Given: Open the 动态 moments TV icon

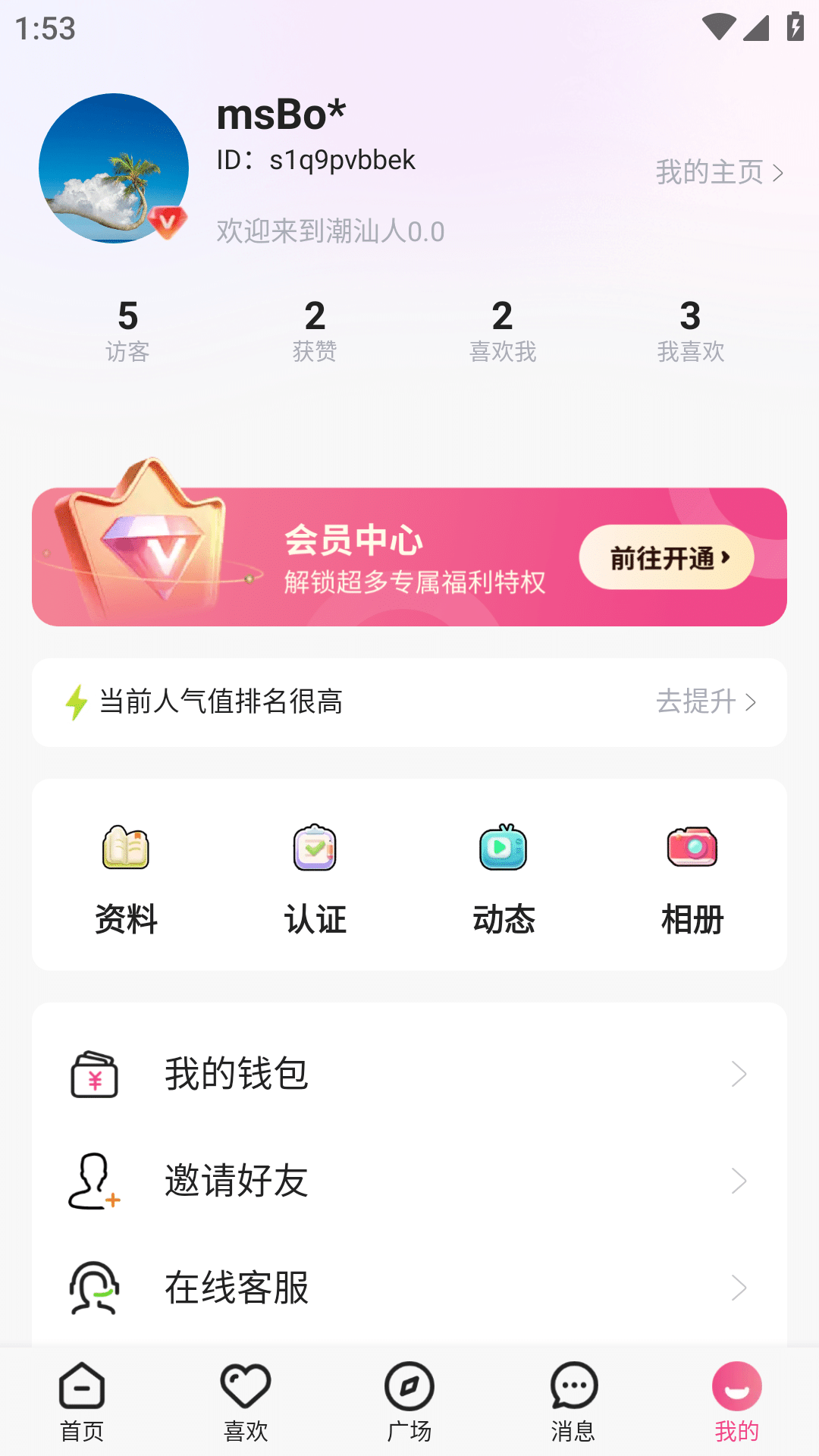Looking at the screenshot, I should click(x=503, y=849).
